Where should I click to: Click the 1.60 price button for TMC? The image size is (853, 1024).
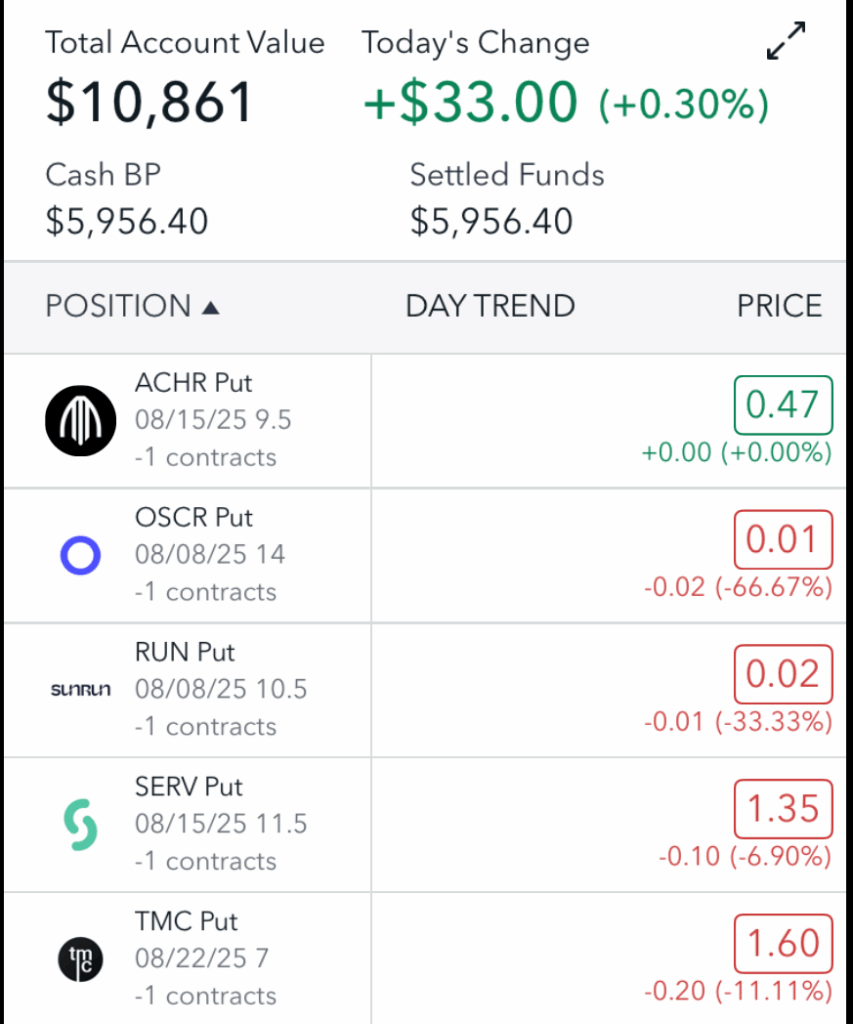pos(783,943)
